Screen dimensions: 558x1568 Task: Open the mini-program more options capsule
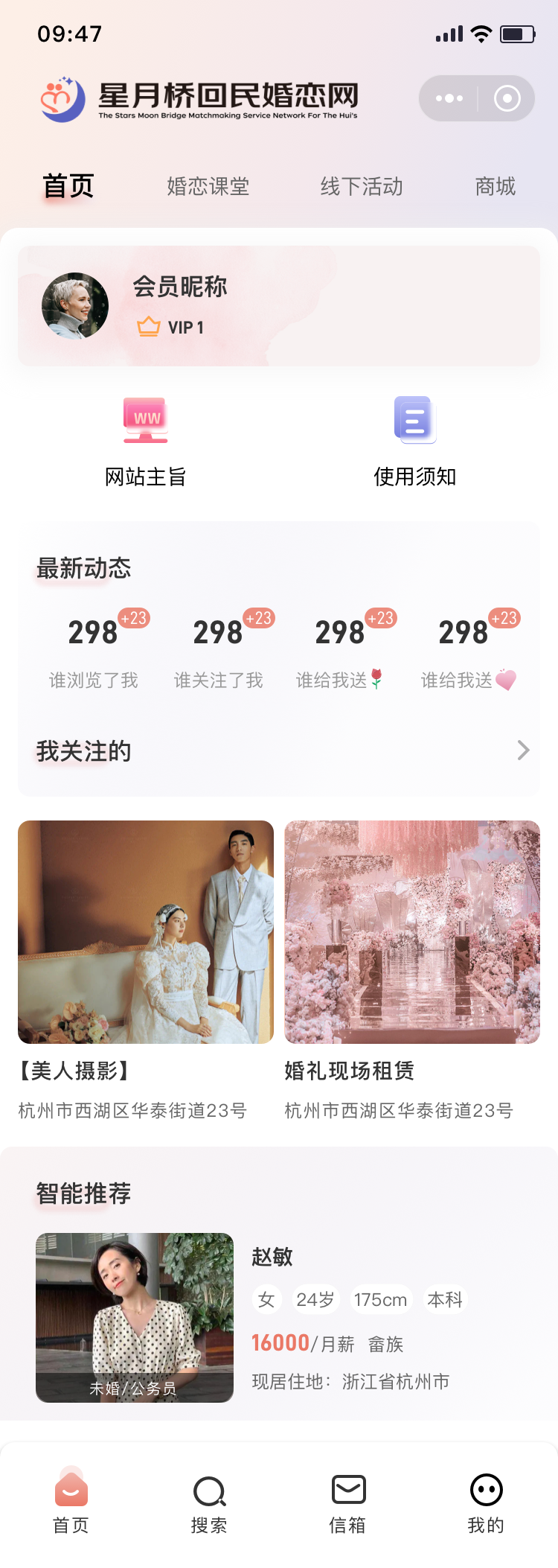pyautogui.click(x=448, y=98)
